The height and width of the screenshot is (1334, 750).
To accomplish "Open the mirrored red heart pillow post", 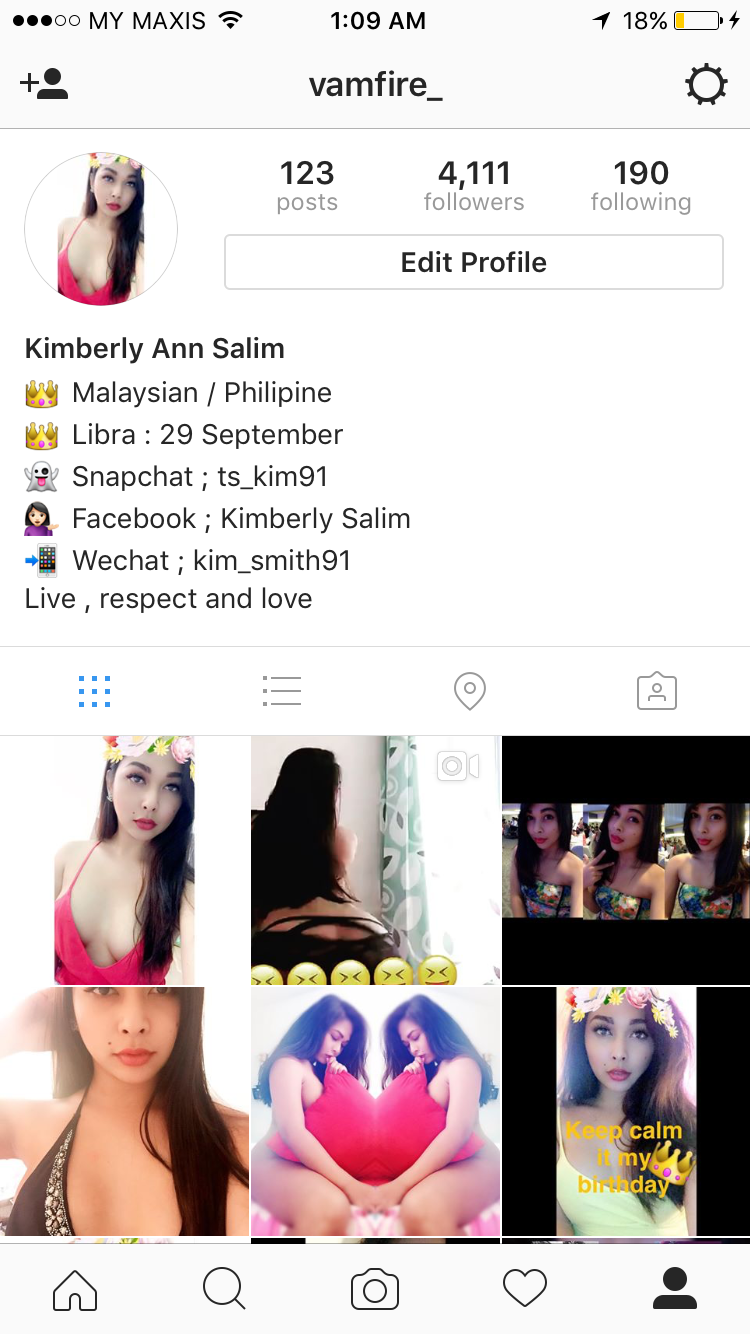I will [375, 1111].
